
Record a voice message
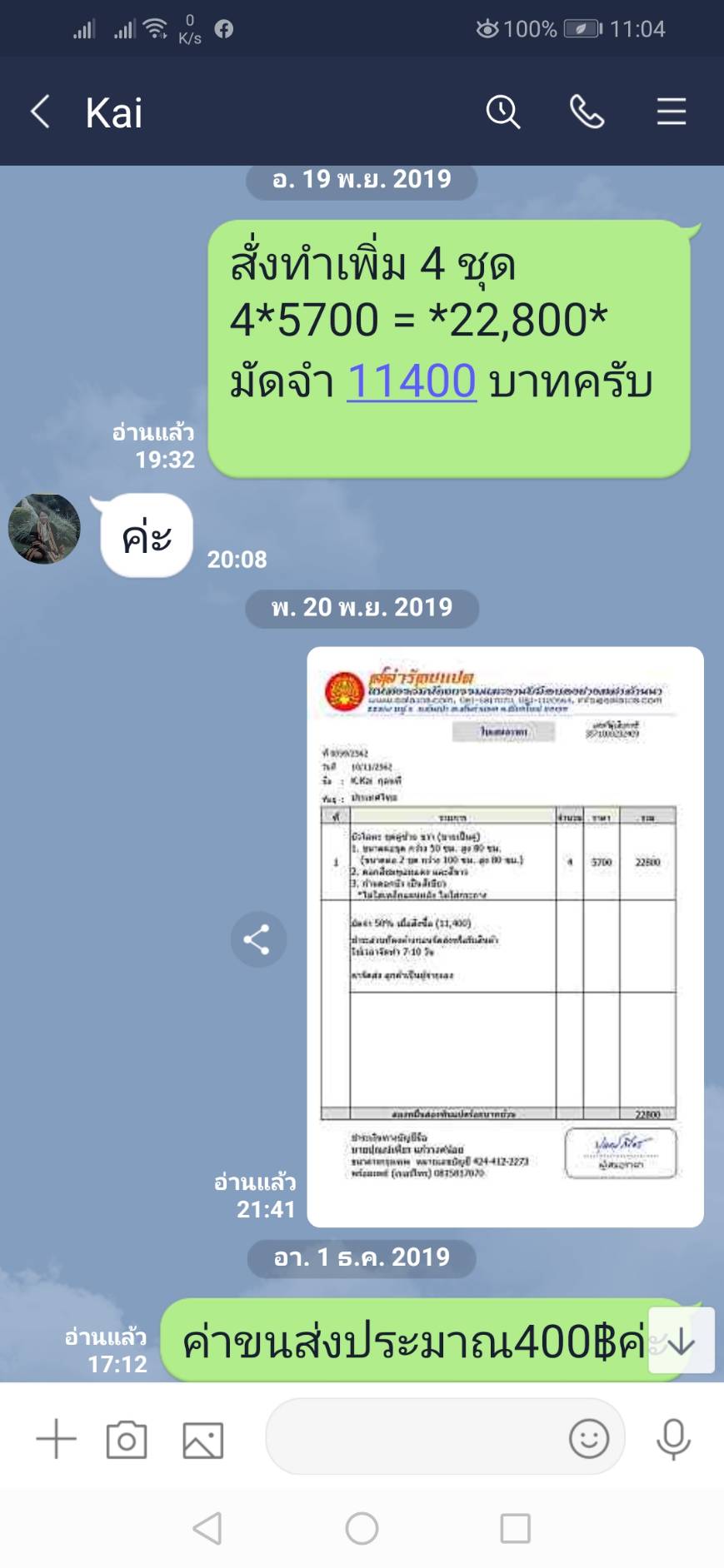pyautogui.click(x=673, y=1438)
